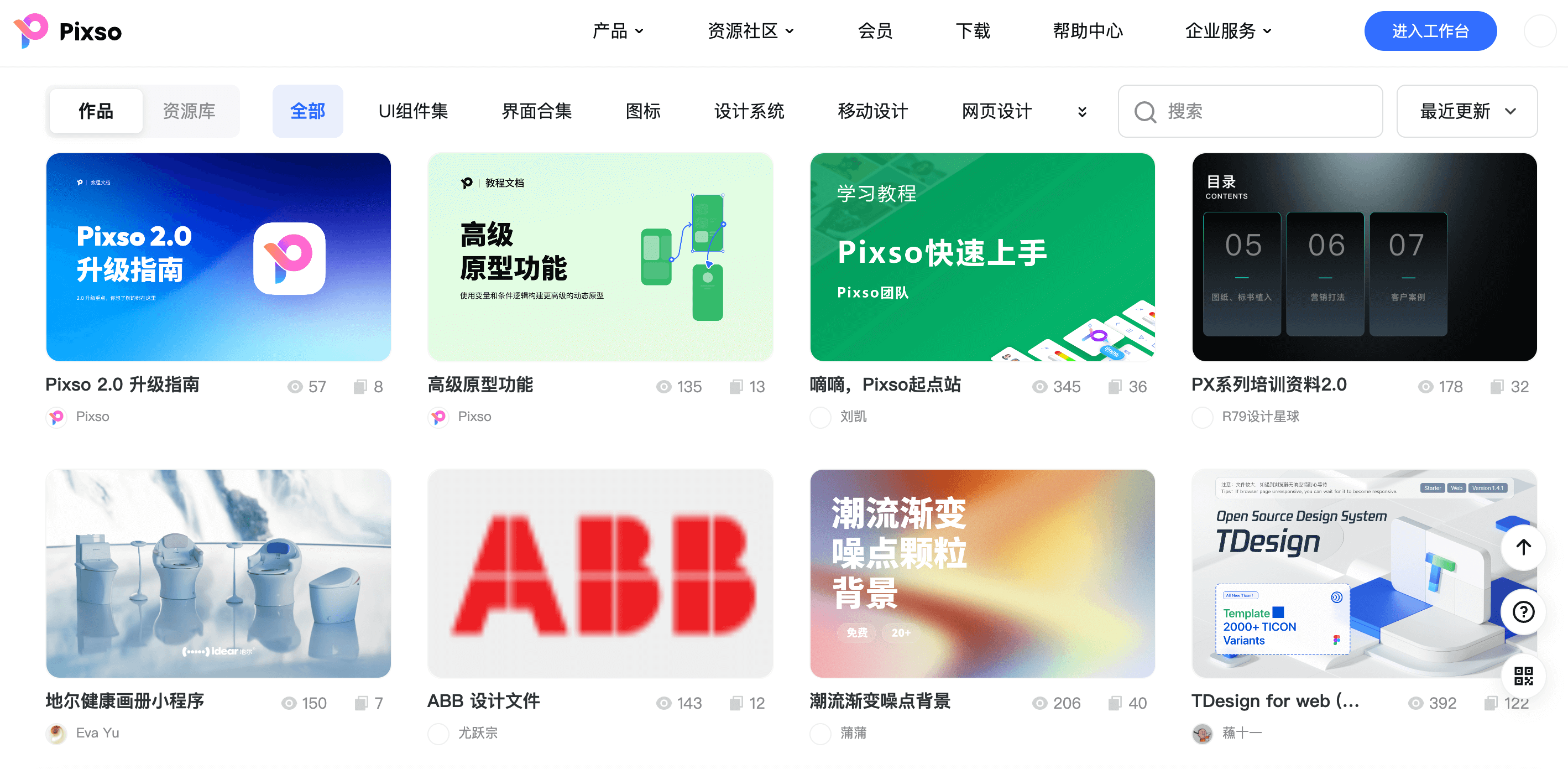
Task: Open the 高级原型功能 tutorial card
Action: pyautogui.click(x=600, y=257)
